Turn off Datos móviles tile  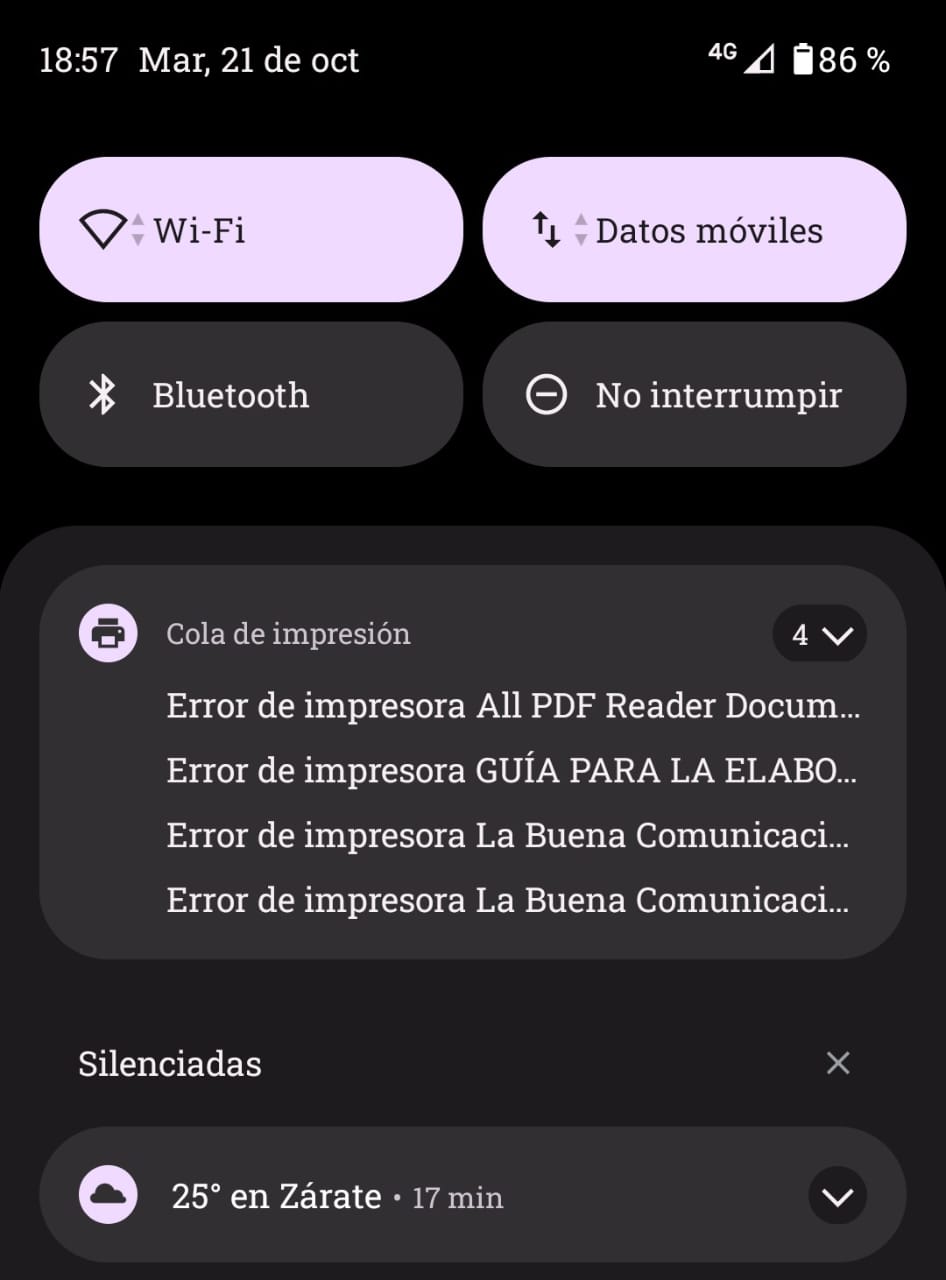point(694,230)
